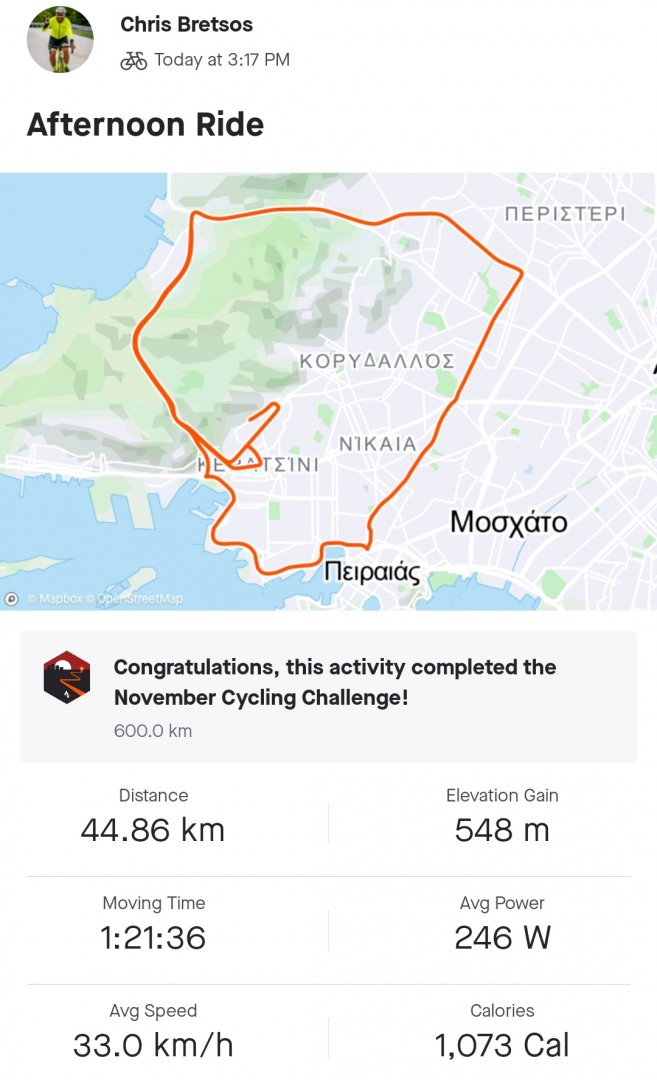Image resolution: width=657 pixels, height=1080 pixels.
Task: Open Chris Bretsos's profile by name
Action: click(186, 24)
